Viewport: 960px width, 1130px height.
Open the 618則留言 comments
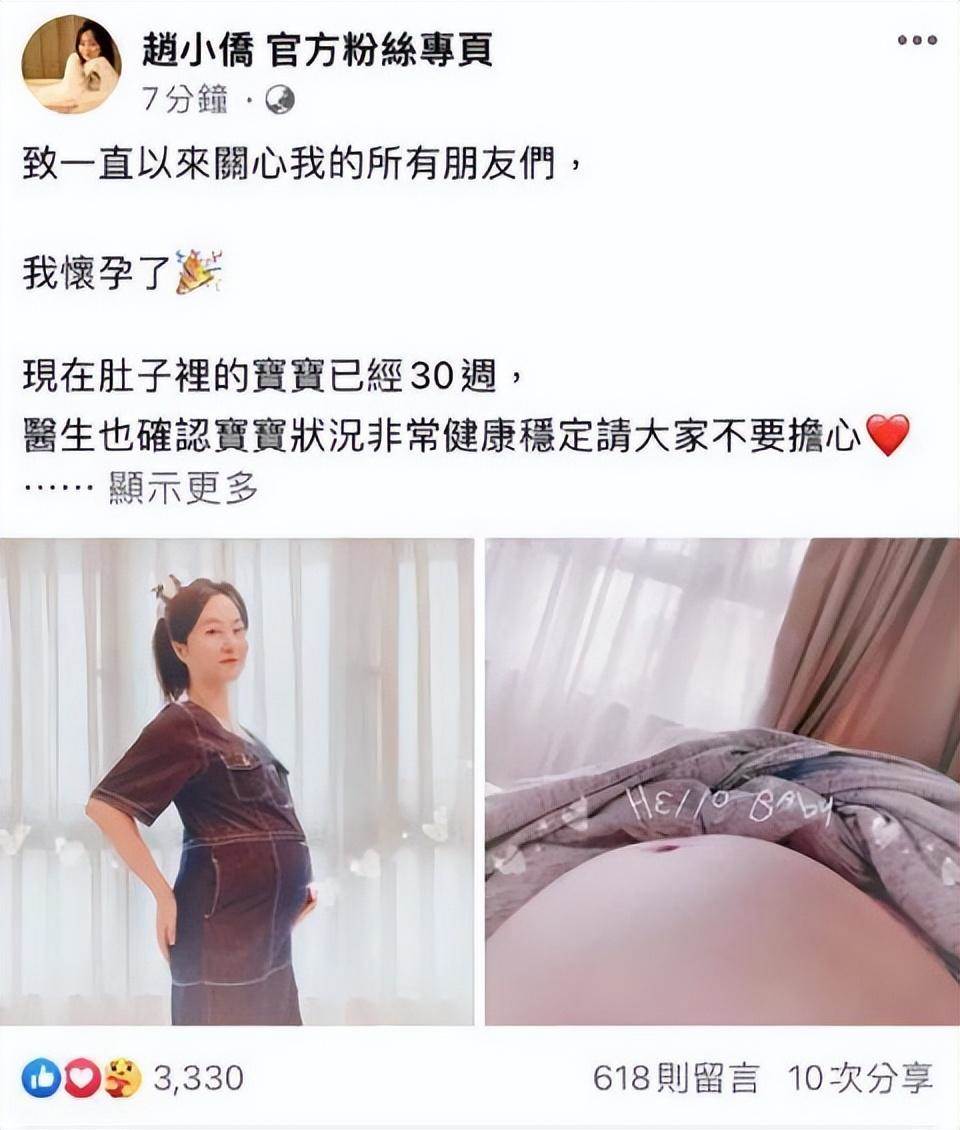(x=676, y=1078)
